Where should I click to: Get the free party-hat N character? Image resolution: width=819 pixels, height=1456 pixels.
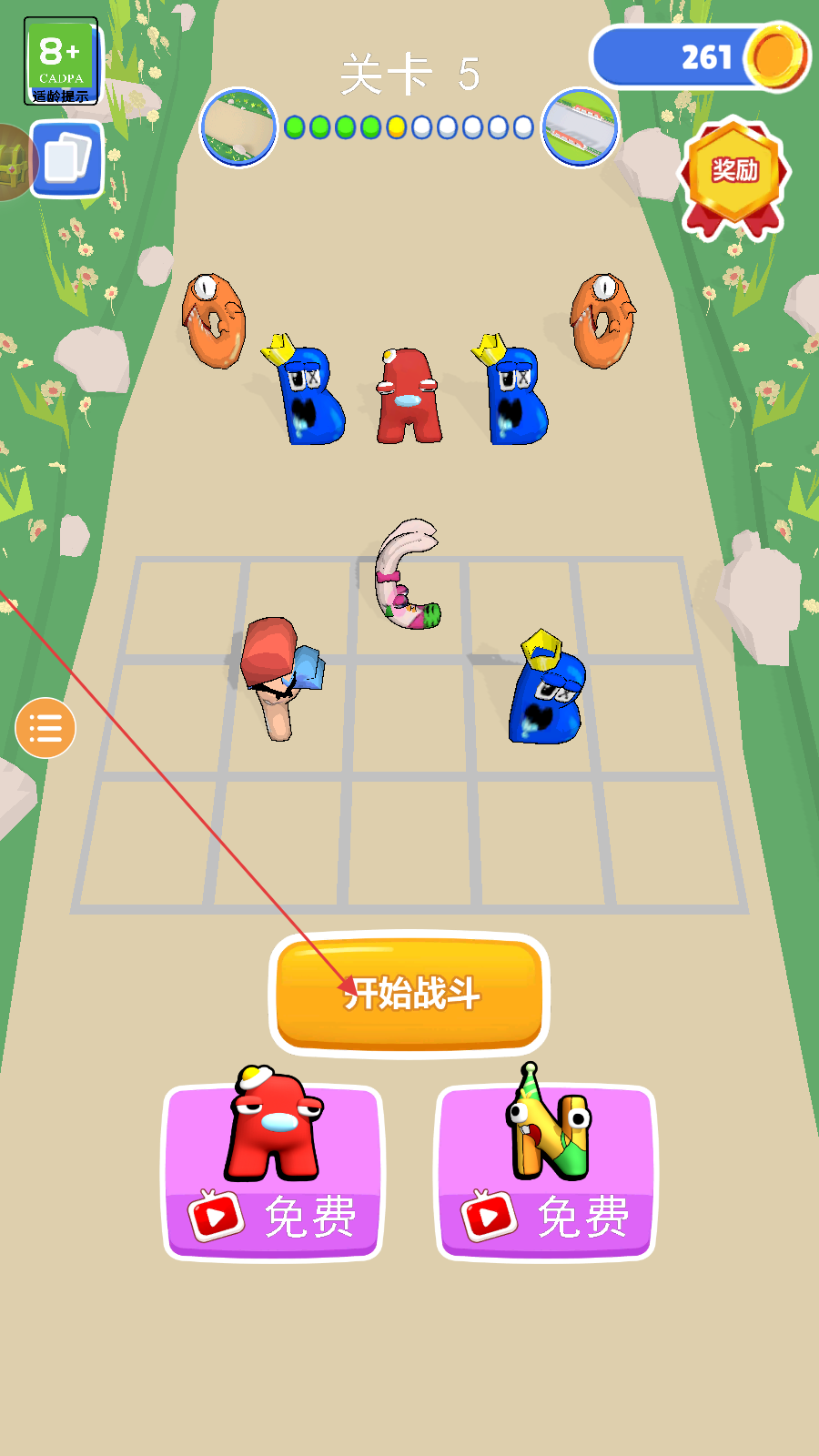pyautogui.click(x=546, y=1170)
